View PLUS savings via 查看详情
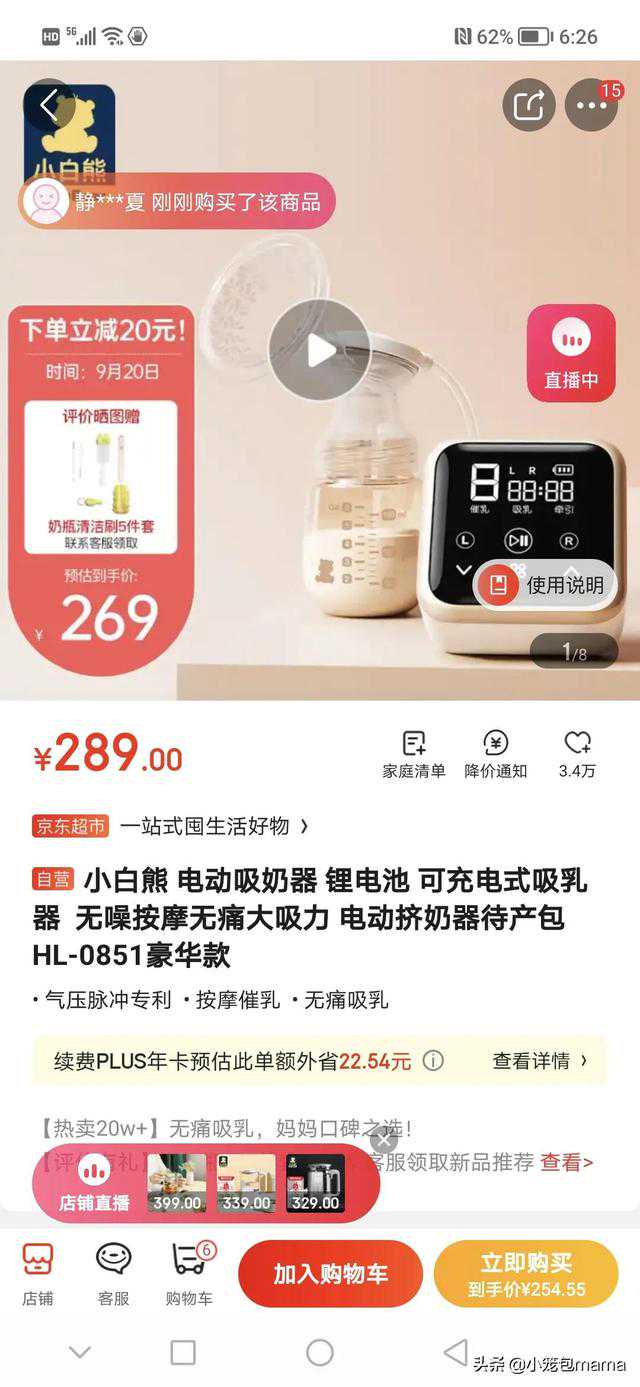 (540, 1060)
